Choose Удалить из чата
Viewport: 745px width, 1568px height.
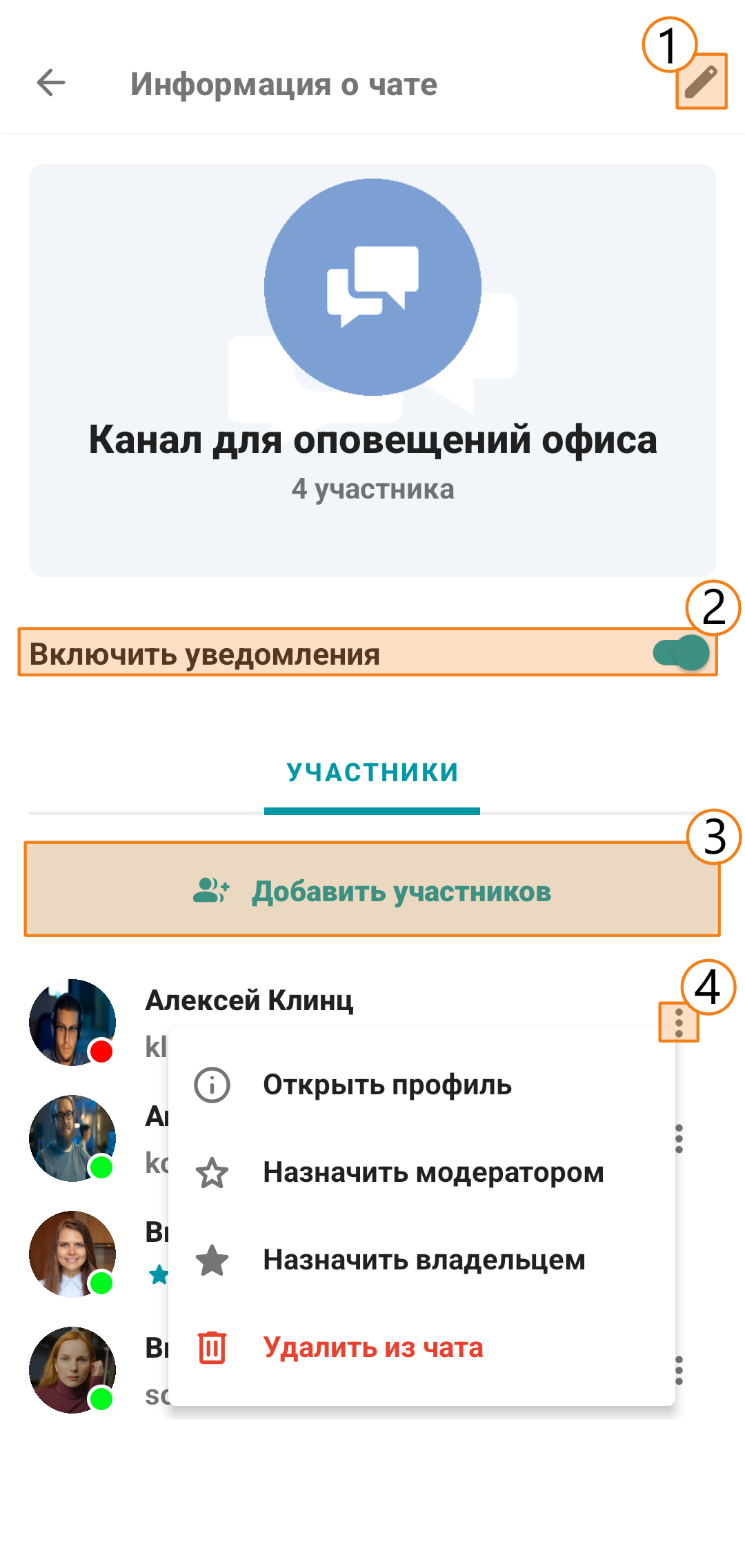(x=372, y=1347)
